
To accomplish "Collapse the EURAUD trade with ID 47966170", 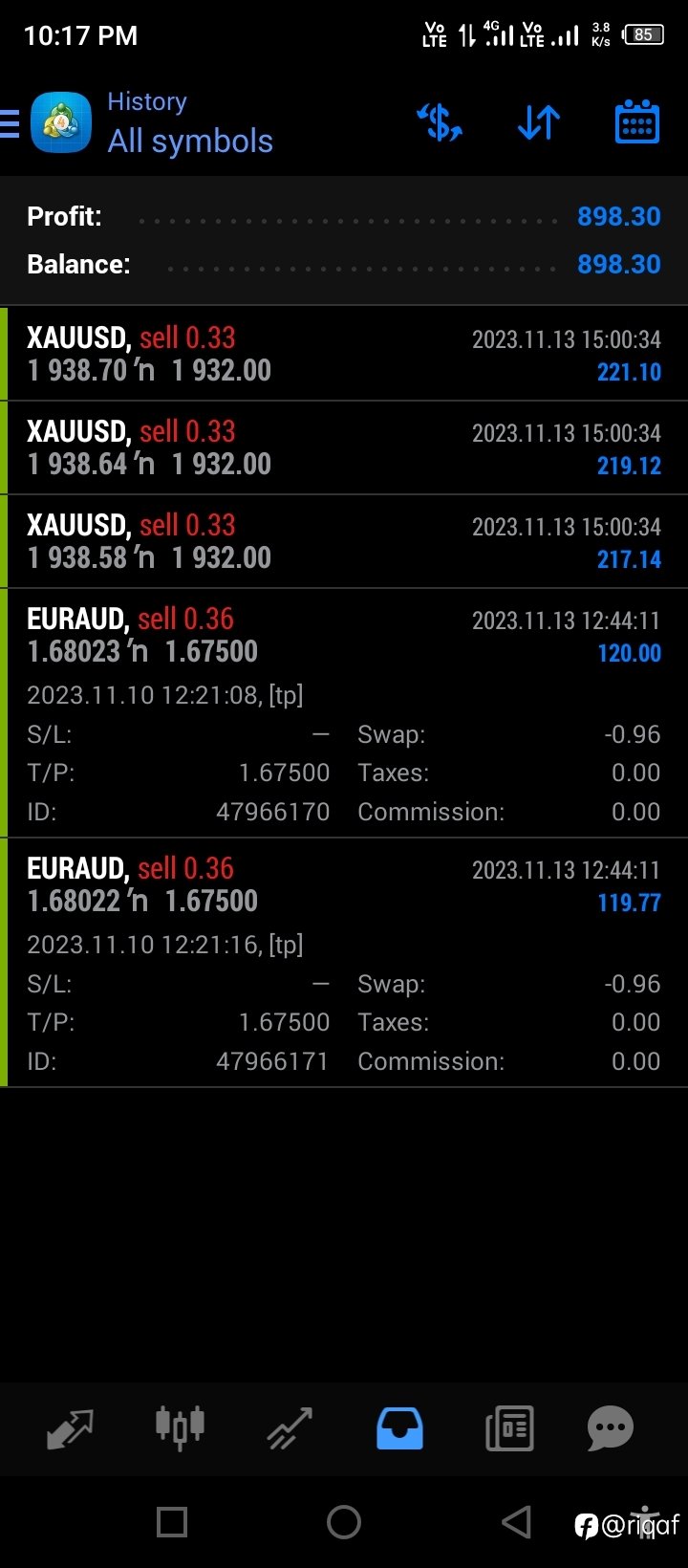I will pos(344,713).
